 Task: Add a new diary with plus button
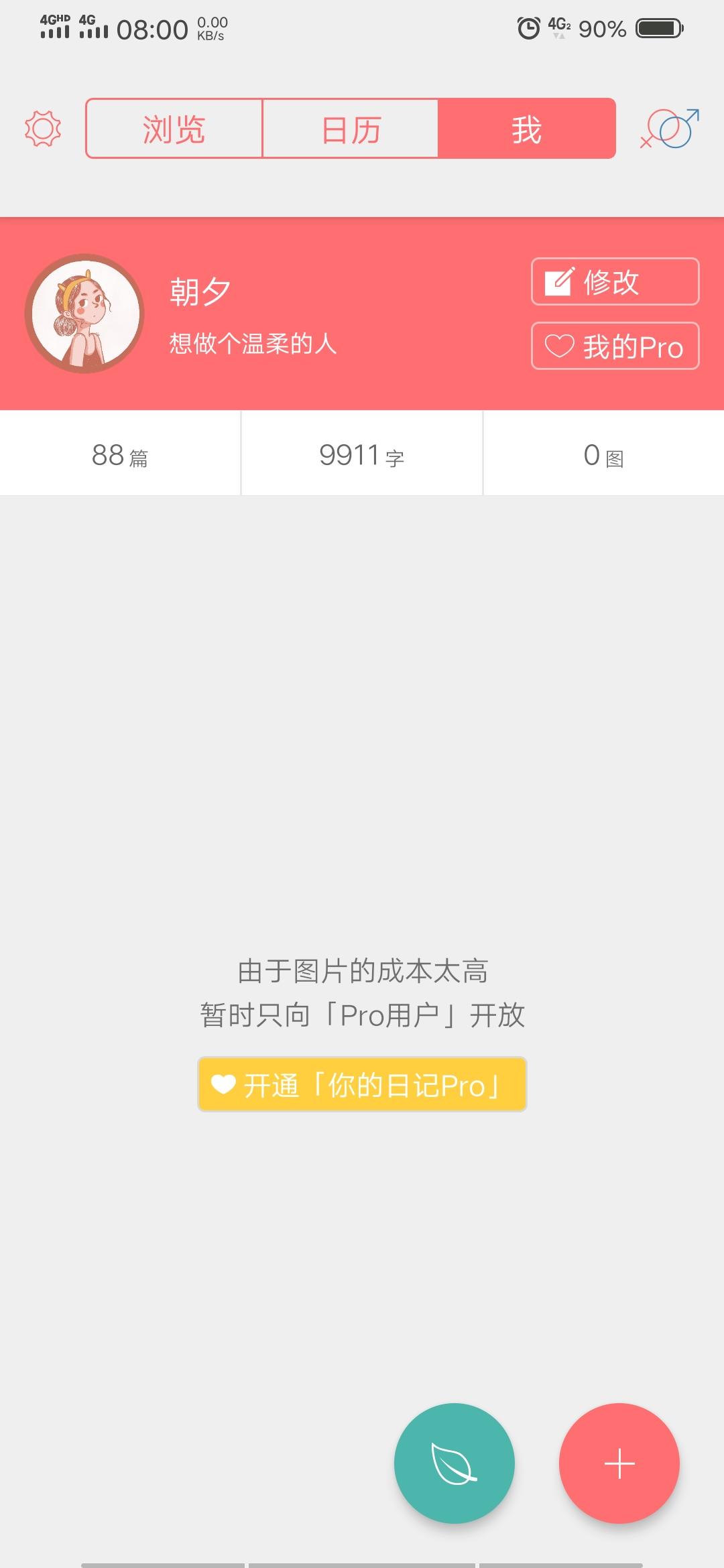tap(619, 1463)
